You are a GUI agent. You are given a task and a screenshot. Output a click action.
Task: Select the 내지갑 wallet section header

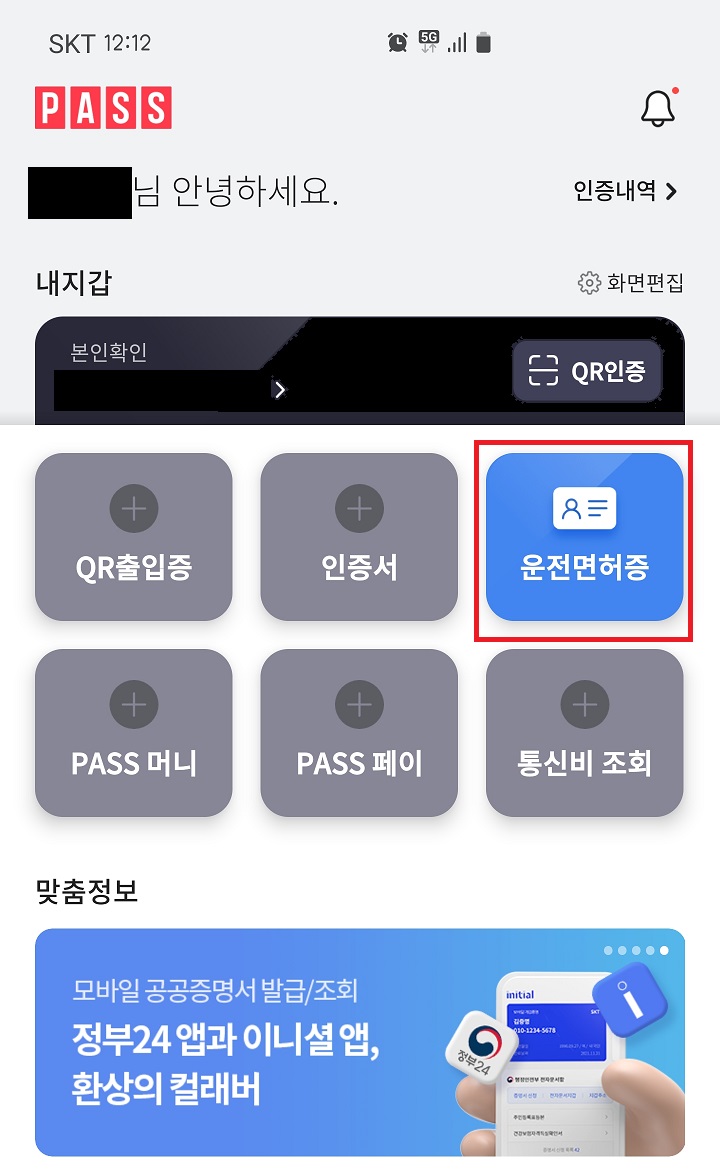pyautogui.click(x=63, y=284)
